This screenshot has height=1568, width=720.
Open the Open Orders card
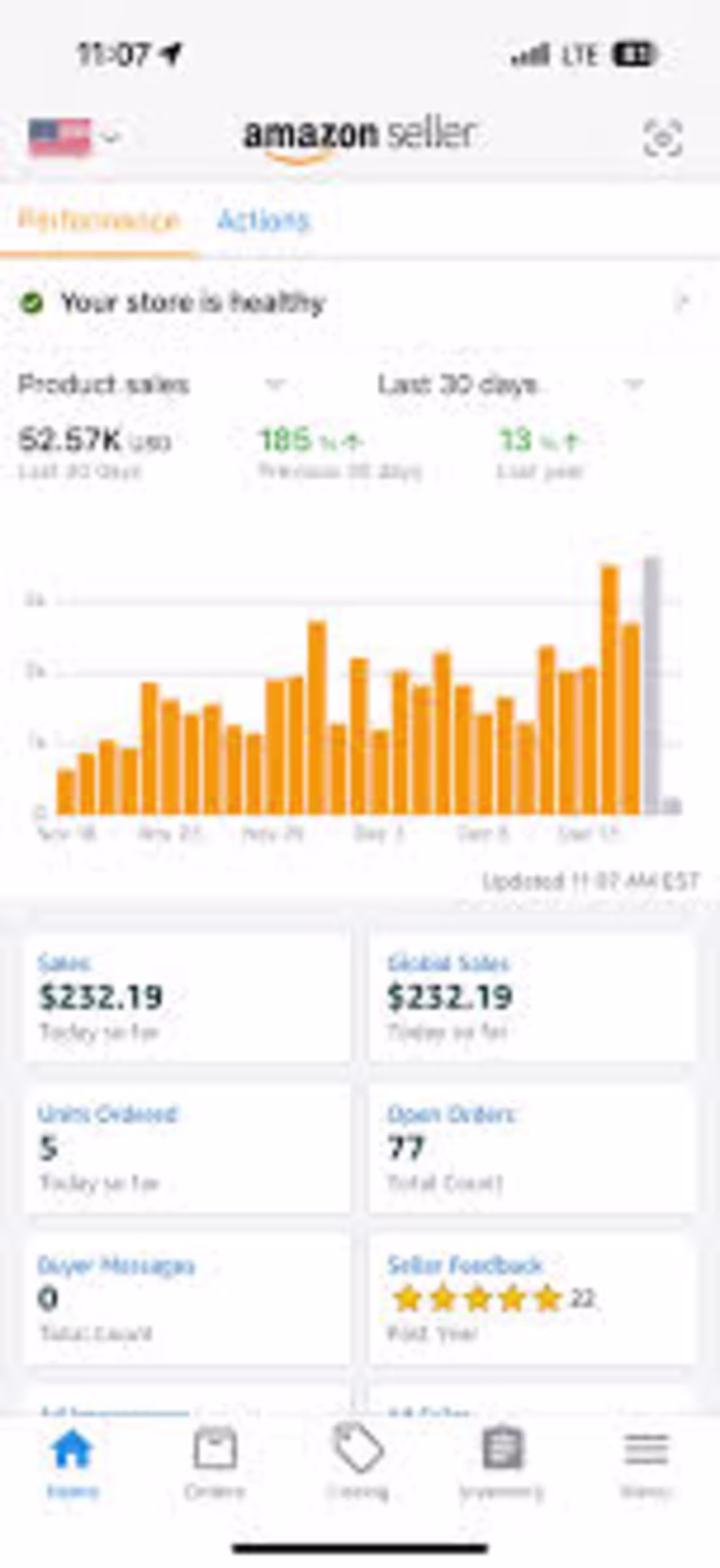(x=532, y=1148)
